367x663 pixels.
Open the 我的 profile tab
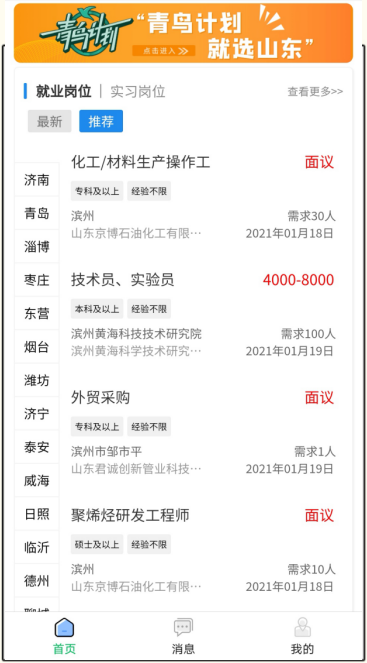coord(302,636)
